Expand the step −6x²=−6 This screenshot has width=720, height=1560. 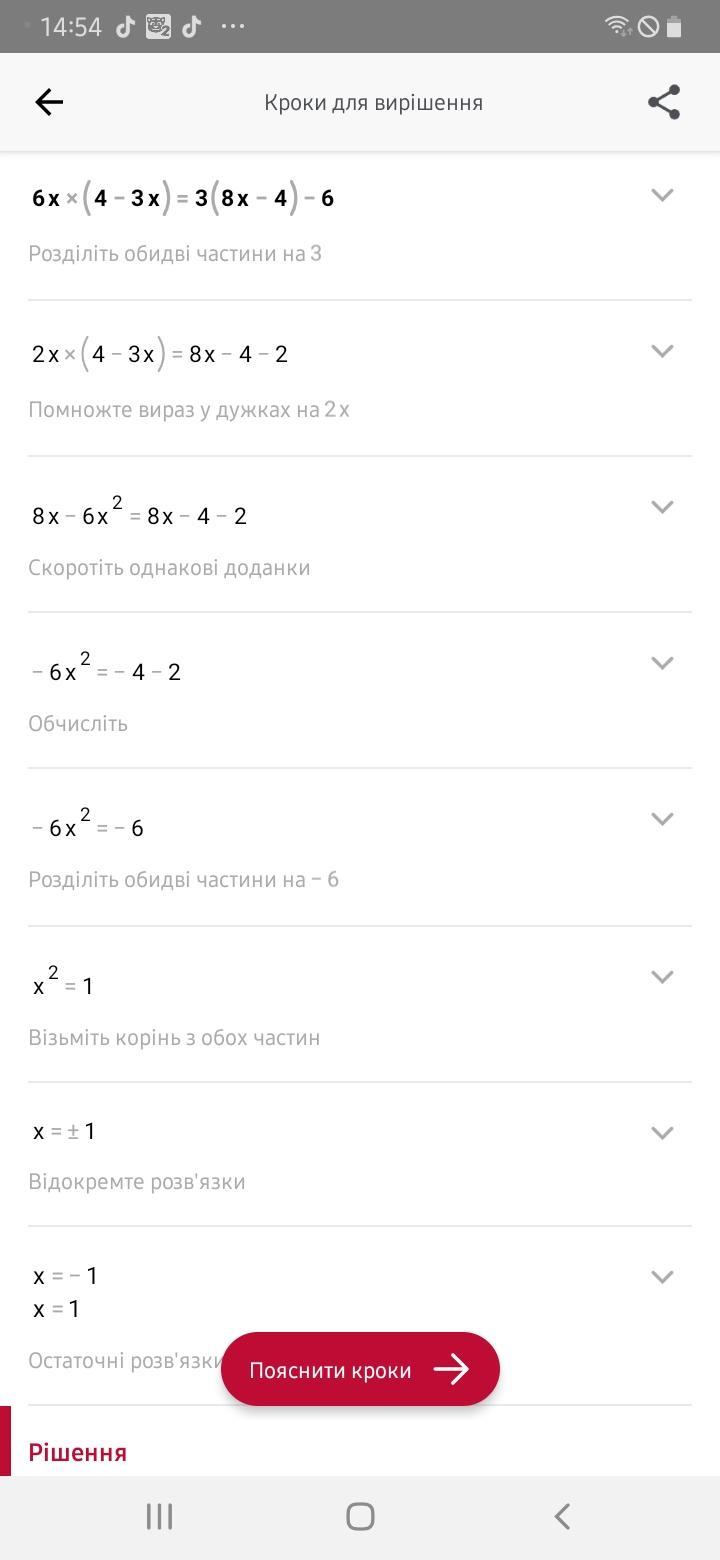tap(662, 819)
